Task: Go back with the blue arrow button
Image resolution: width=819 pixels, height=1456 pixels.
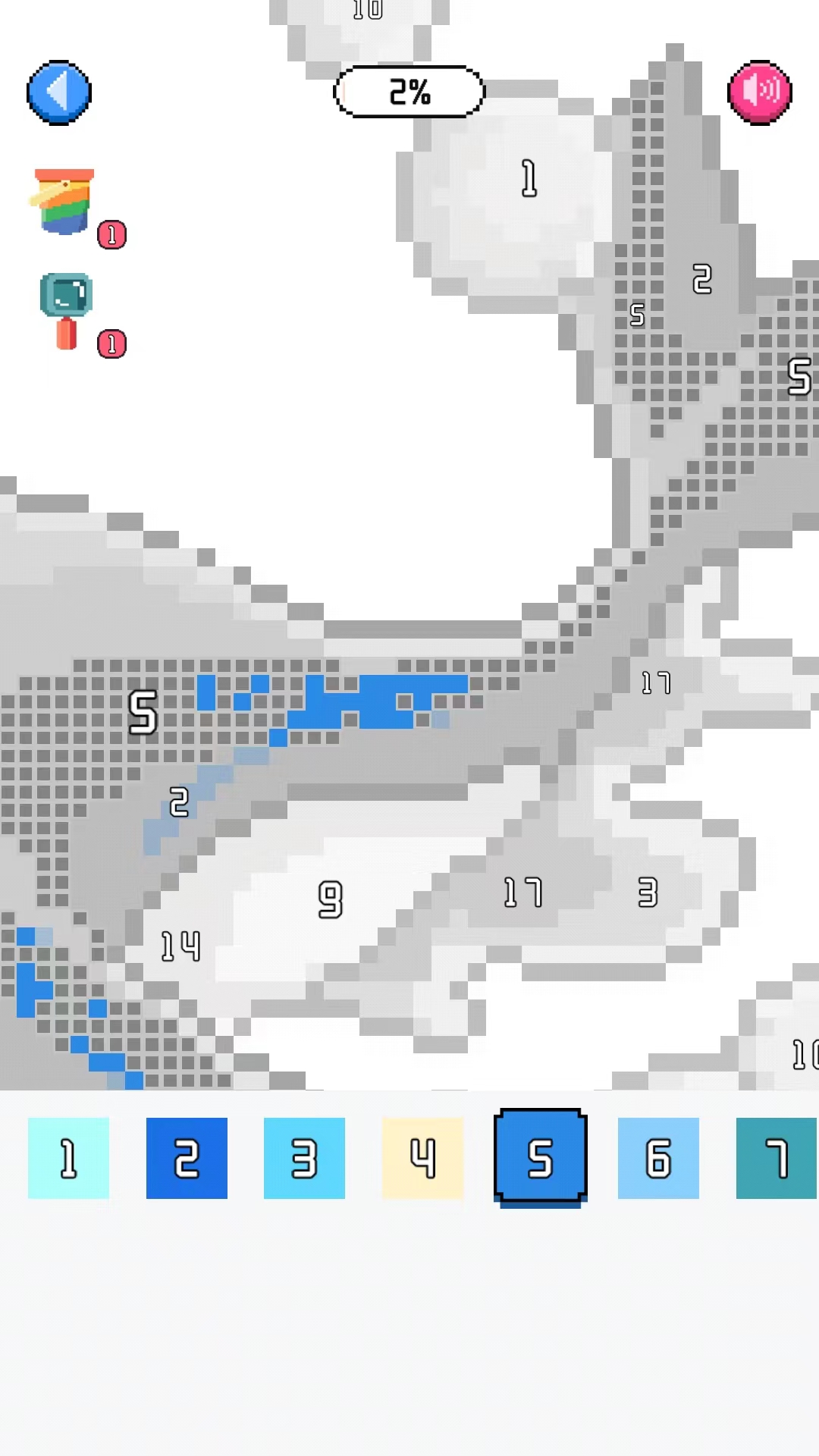Action: (x=59, y=93)
